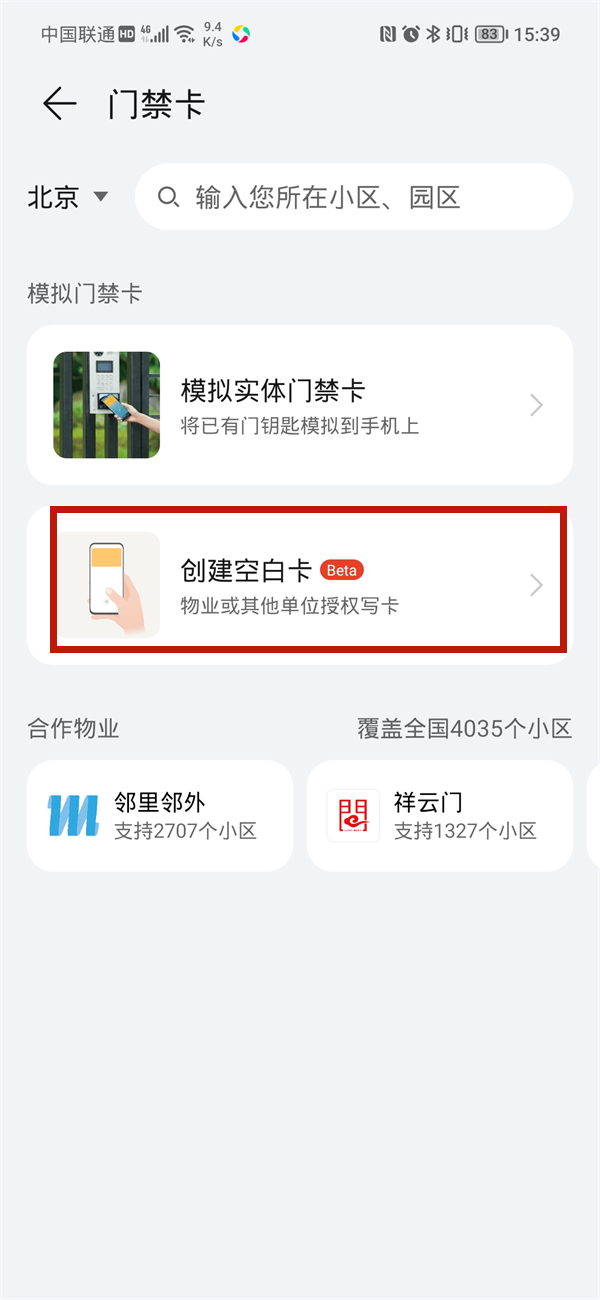Select the 祥云门 property card

439,815
